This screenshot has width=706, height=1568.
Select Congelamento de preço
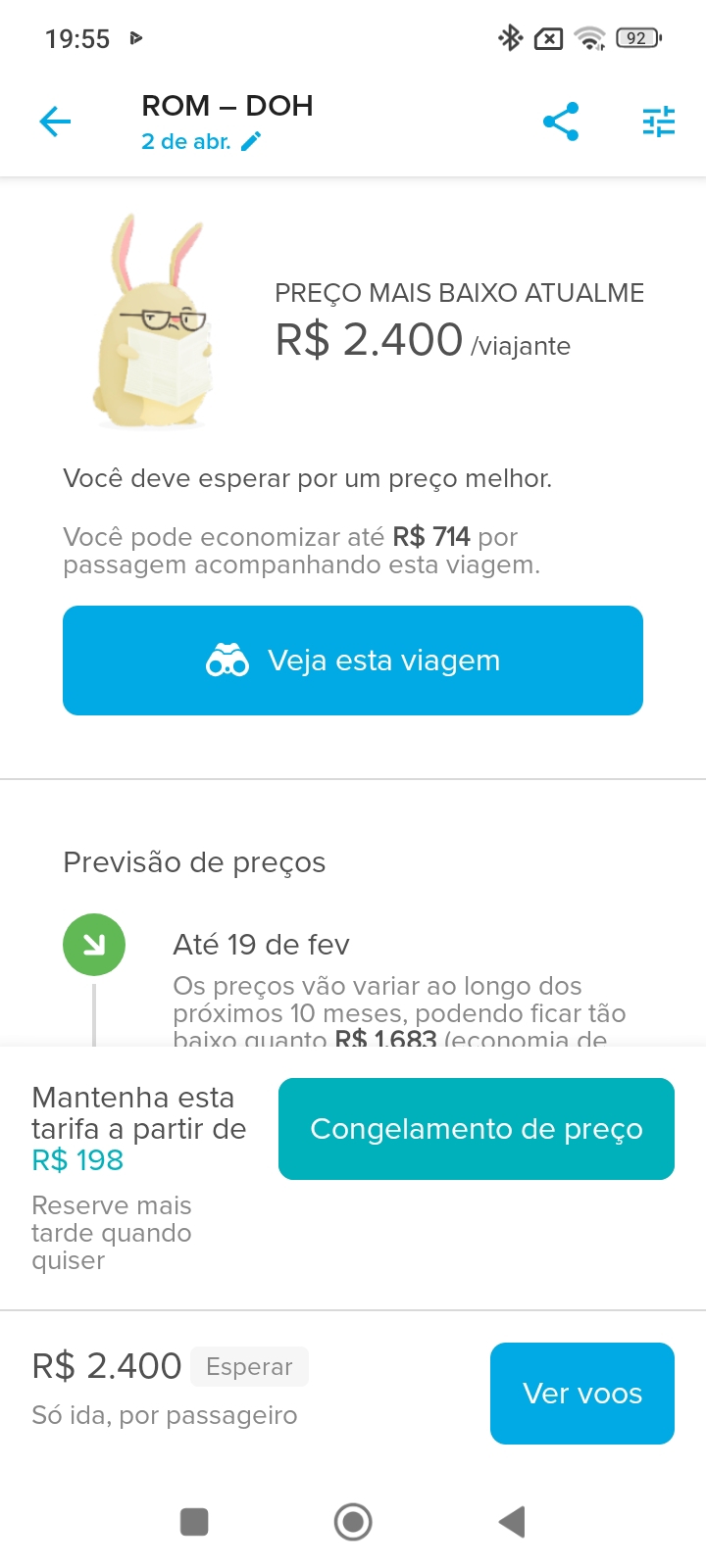(477, 1129)
